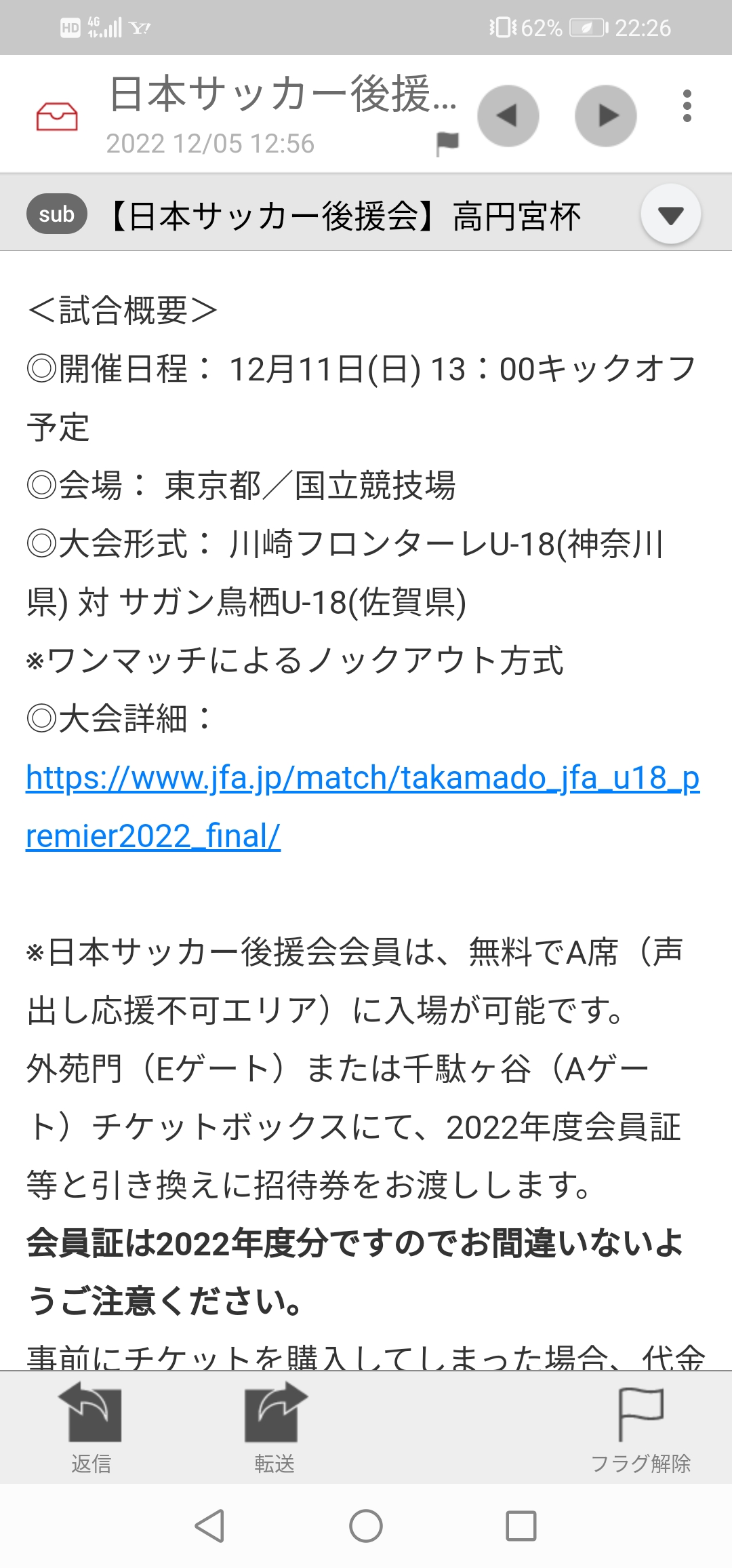Open the jfa.jp takamado final match link
This screenshot has width=732, height=1568.
click(363, 806)
